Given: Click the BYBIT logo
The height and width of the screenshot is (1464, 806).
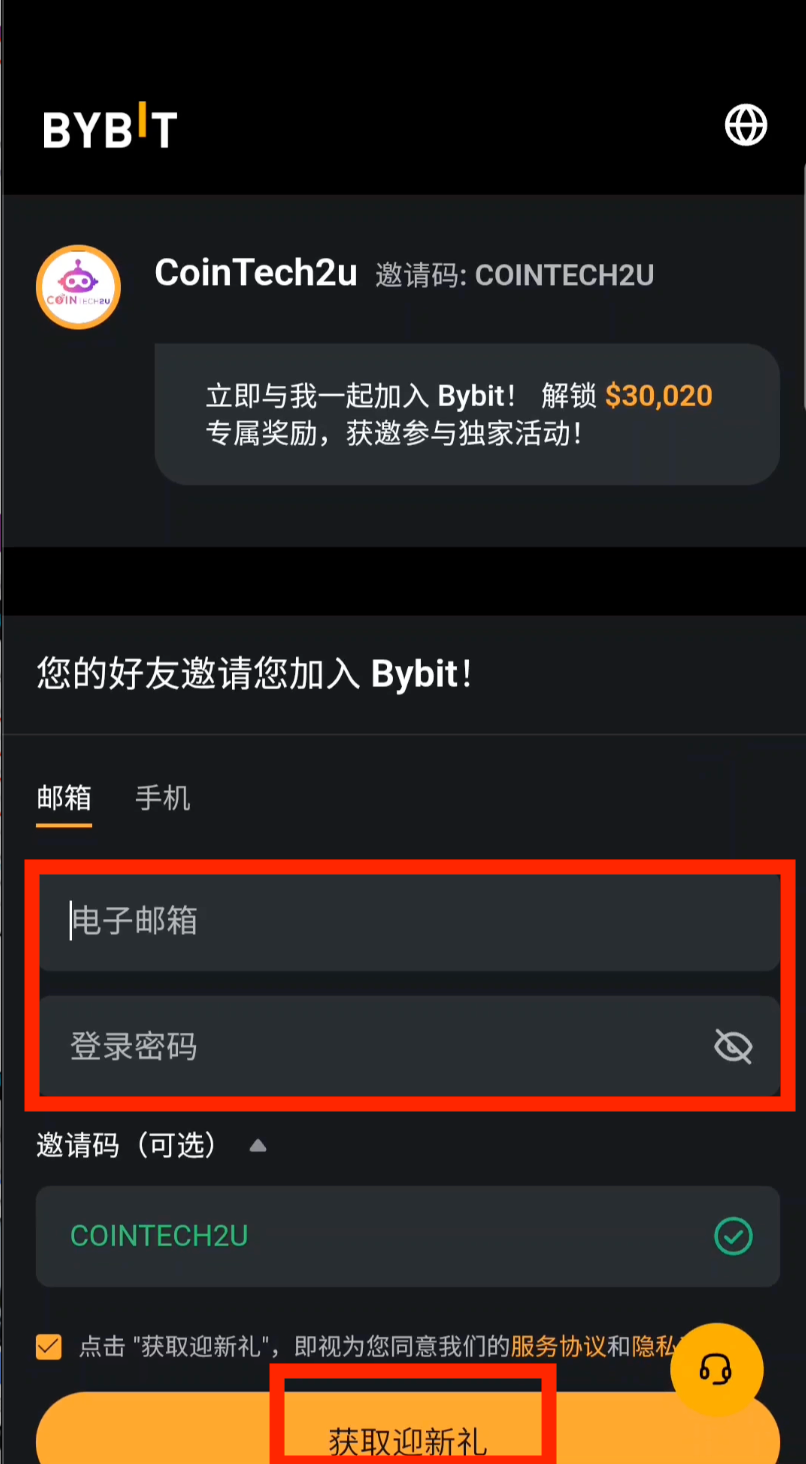Looking at the screenshot, I should click(108, 128).
